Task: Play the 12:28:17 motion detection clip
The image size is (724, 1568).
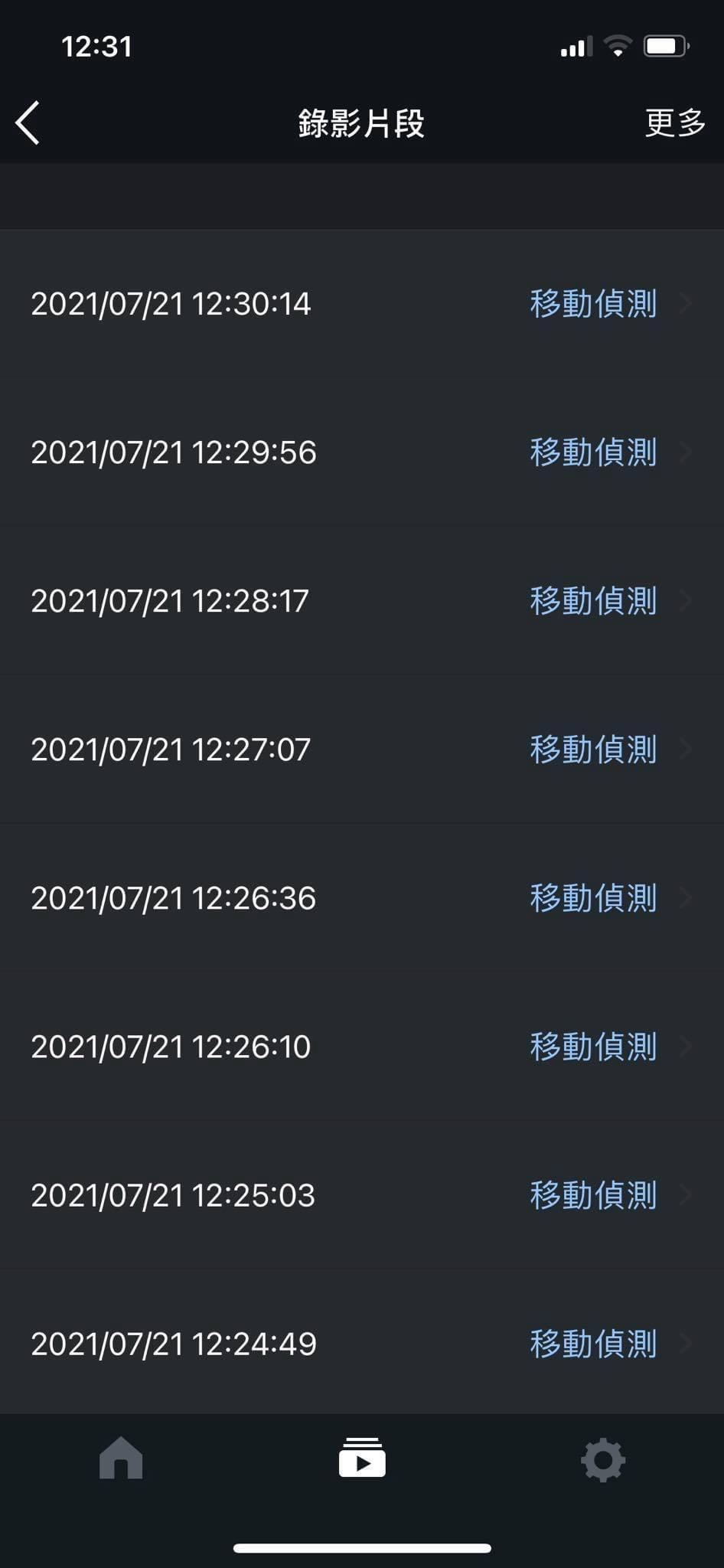Action: [x=362, y=601]
